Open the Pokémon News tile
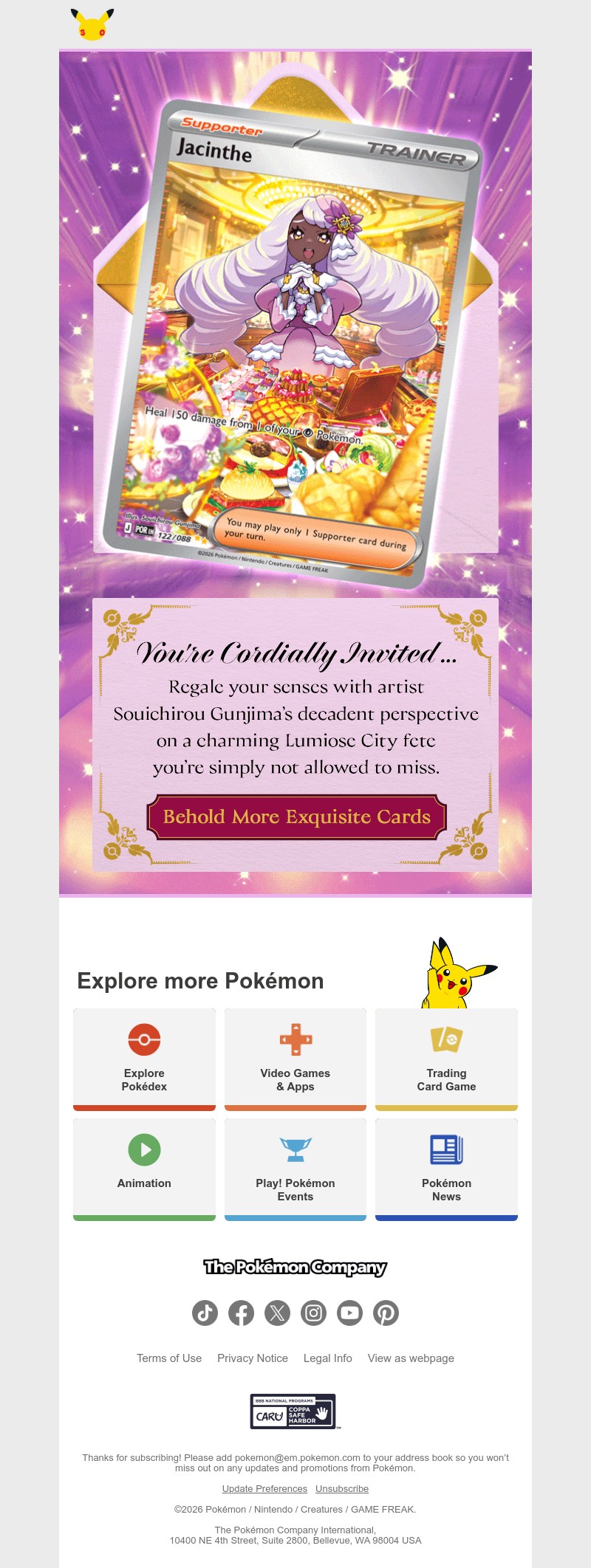Screen dimensions: 591x1568 click(x=446, y=1169)
